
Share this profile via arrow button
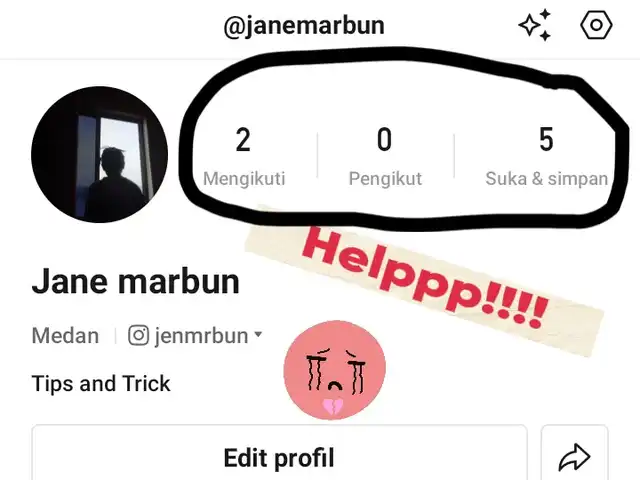574,458
